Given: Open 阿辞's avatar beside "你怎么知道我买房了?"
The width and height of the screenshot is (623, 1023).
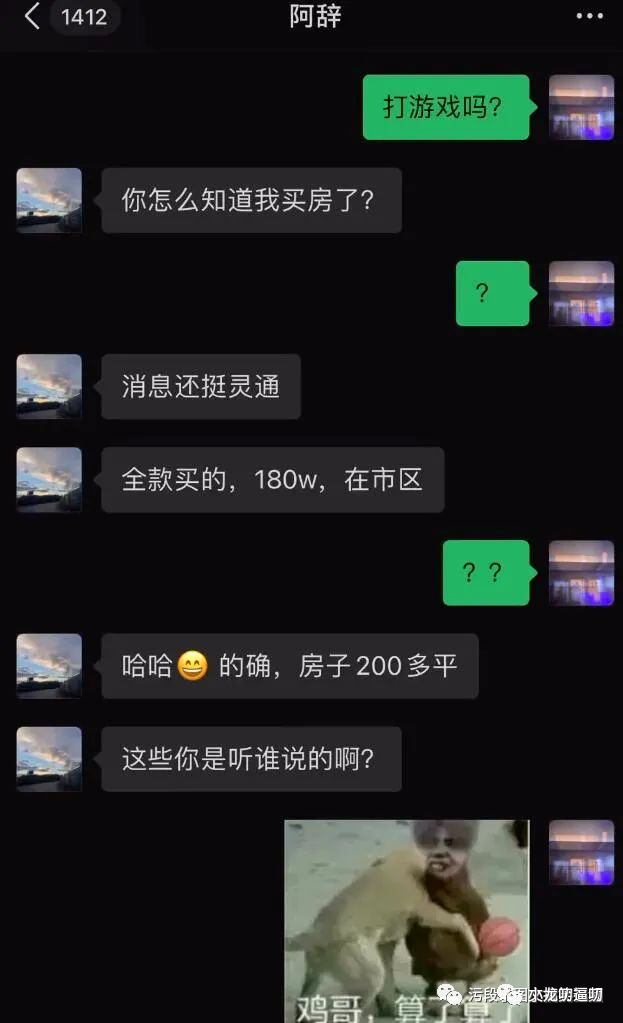Looking at the screenshot, I should coord(49,200).
